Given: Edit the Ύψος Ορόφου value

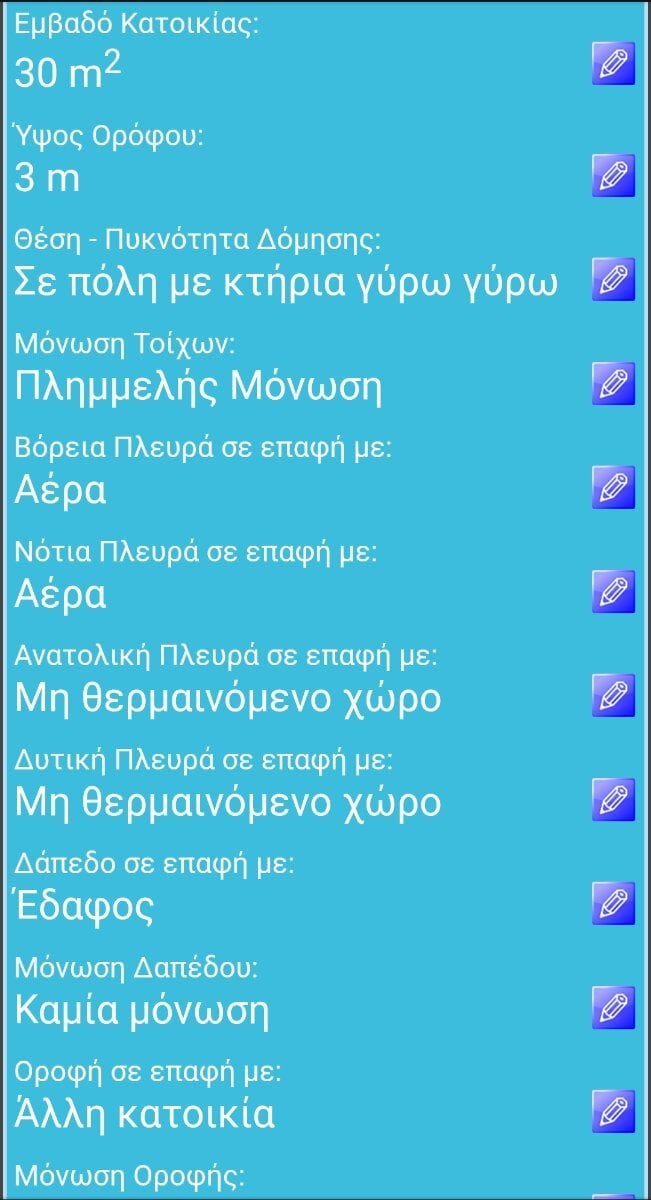Looking at the screenshot, I should (613, 175).
